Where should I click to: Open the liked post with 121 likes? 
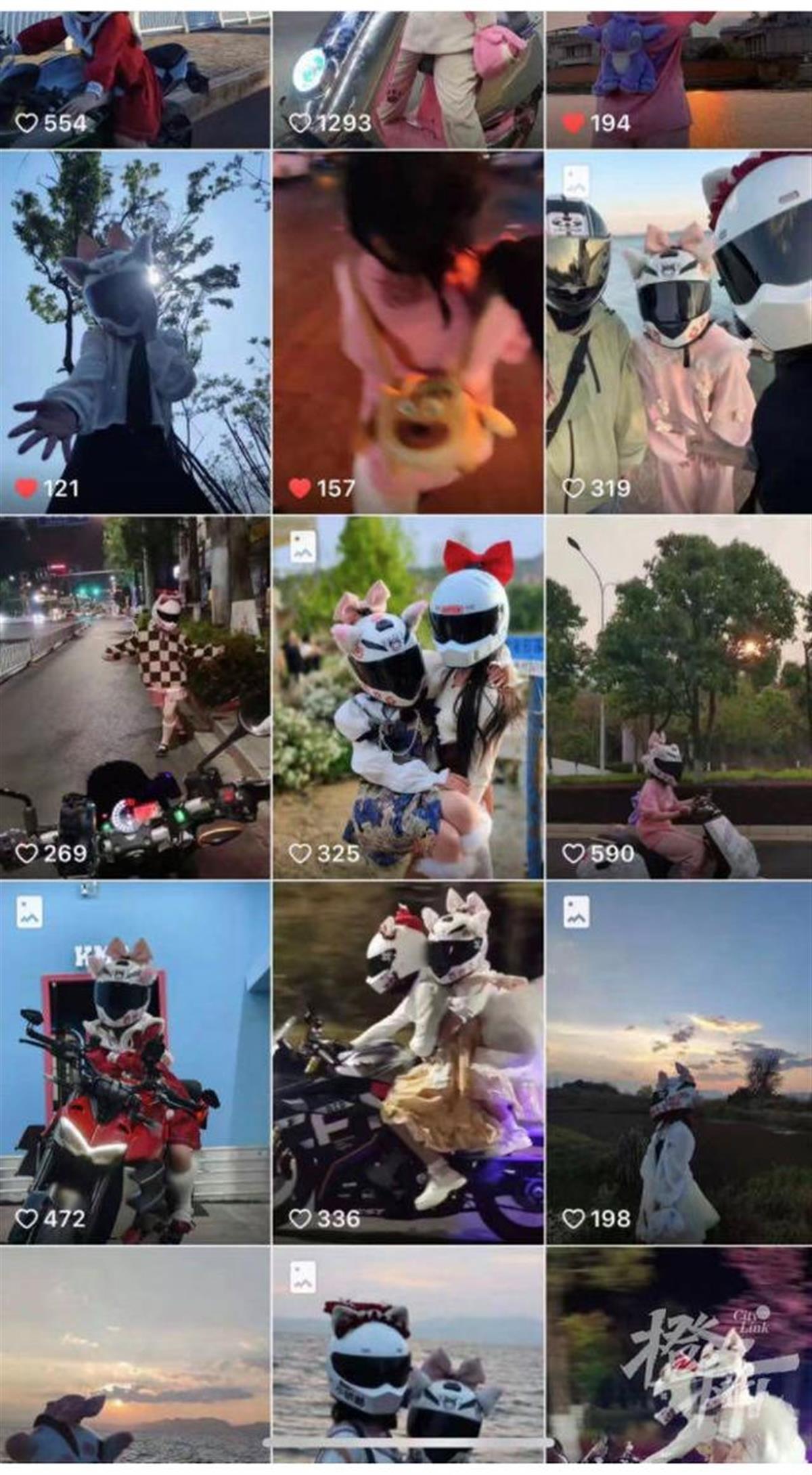tap(135, 332)
